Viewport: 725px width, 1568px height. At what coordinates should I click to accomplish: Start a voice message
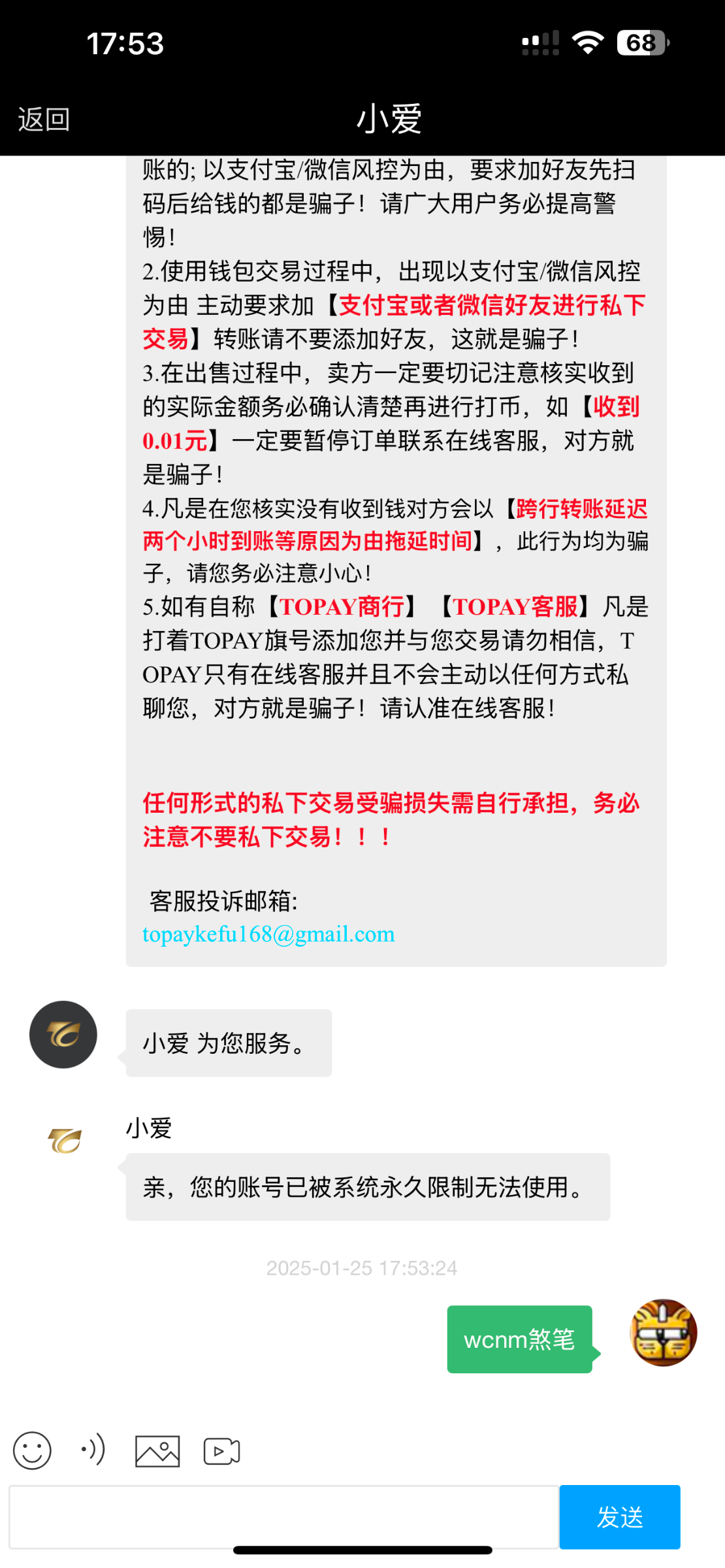point(93,1450)
